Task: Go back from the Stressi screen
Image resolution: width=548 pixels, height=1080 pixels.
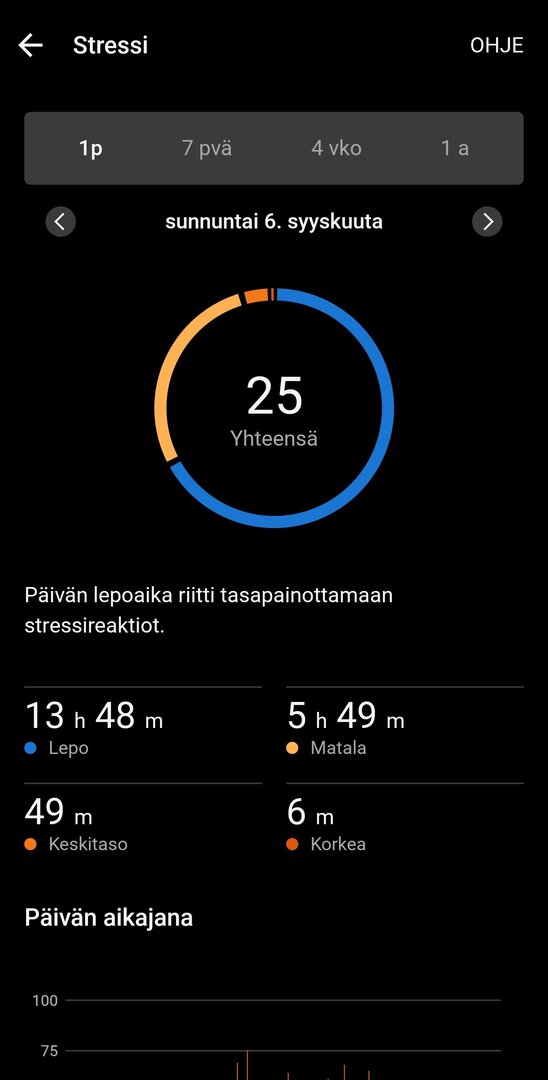Action: coord(30,45)
